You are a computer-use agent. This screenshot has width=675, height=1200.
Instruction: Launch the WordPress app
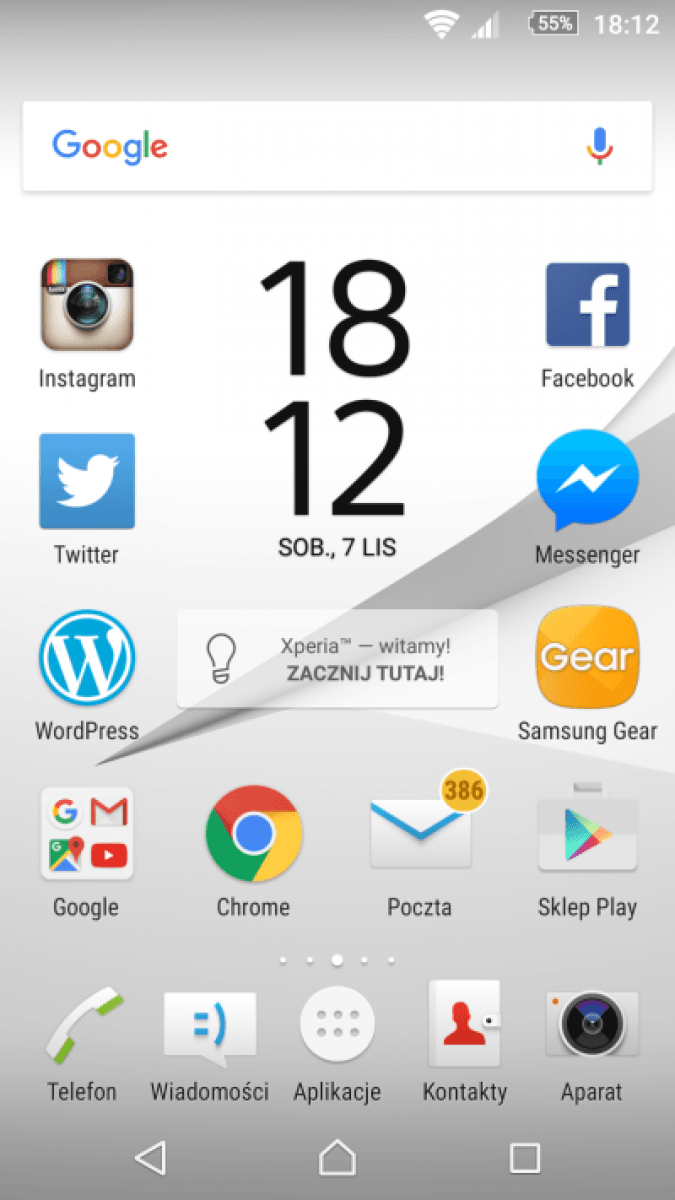(x=87, y=657)
